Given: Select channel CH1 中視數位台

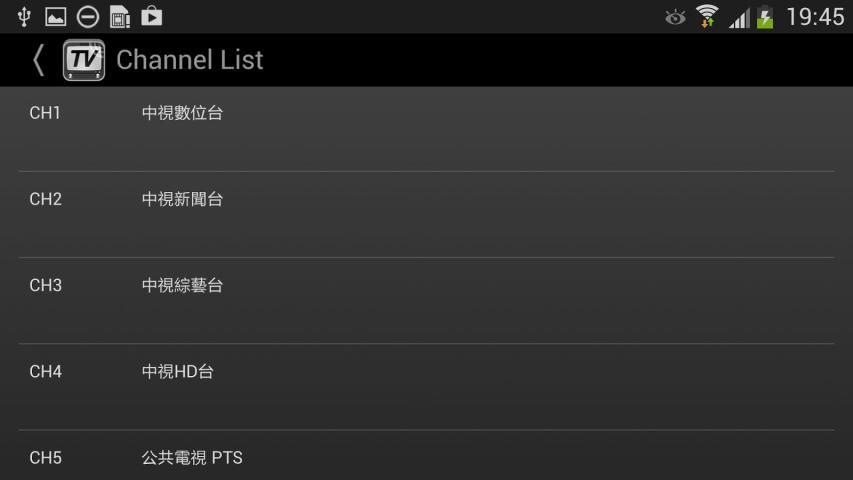Looking at the screenshot, I should [426, 128].
